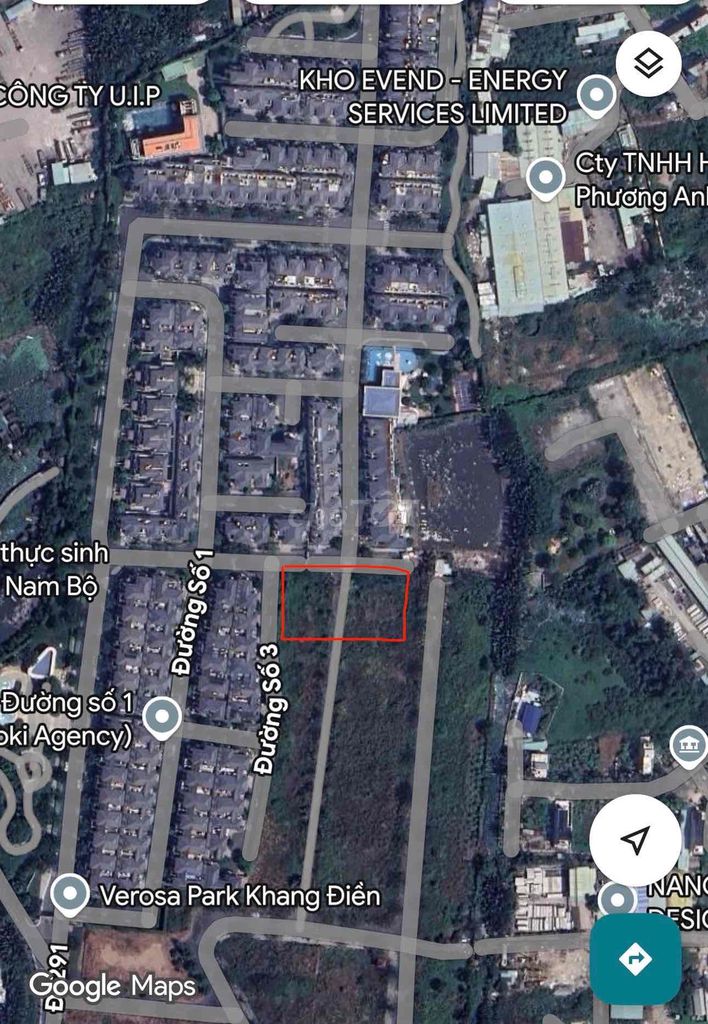Tap the directions floating button
708x1024 pixels.
[635, 959]
